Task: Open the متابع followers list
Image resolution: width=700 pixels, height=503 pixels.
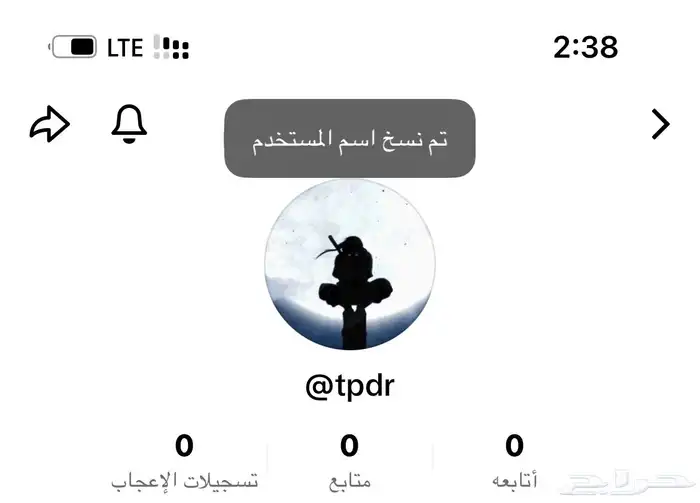Action: pyautogui.click(x=349, y=460)
